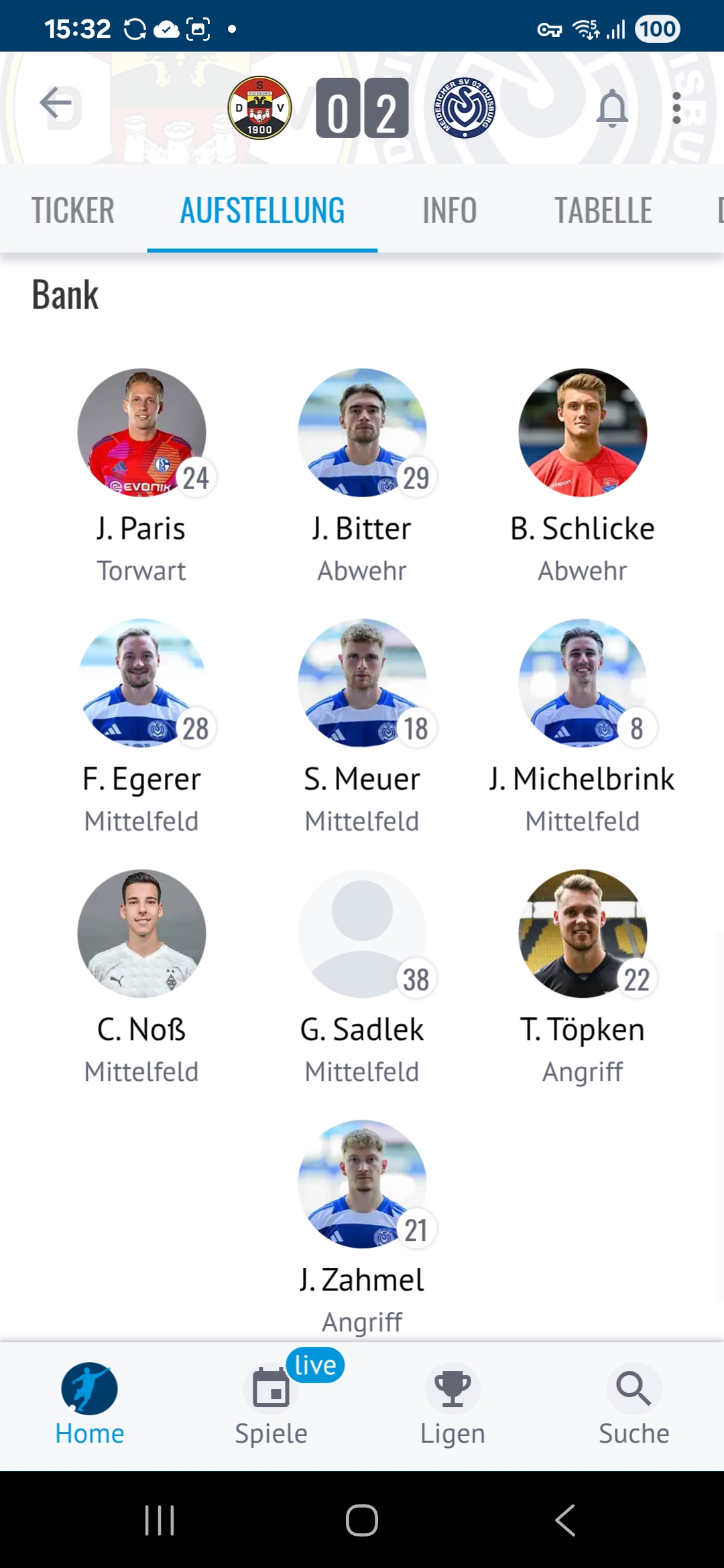724x1568 pixels.
Task: Open the three-dot overflow menu
Action: [676, 107]
